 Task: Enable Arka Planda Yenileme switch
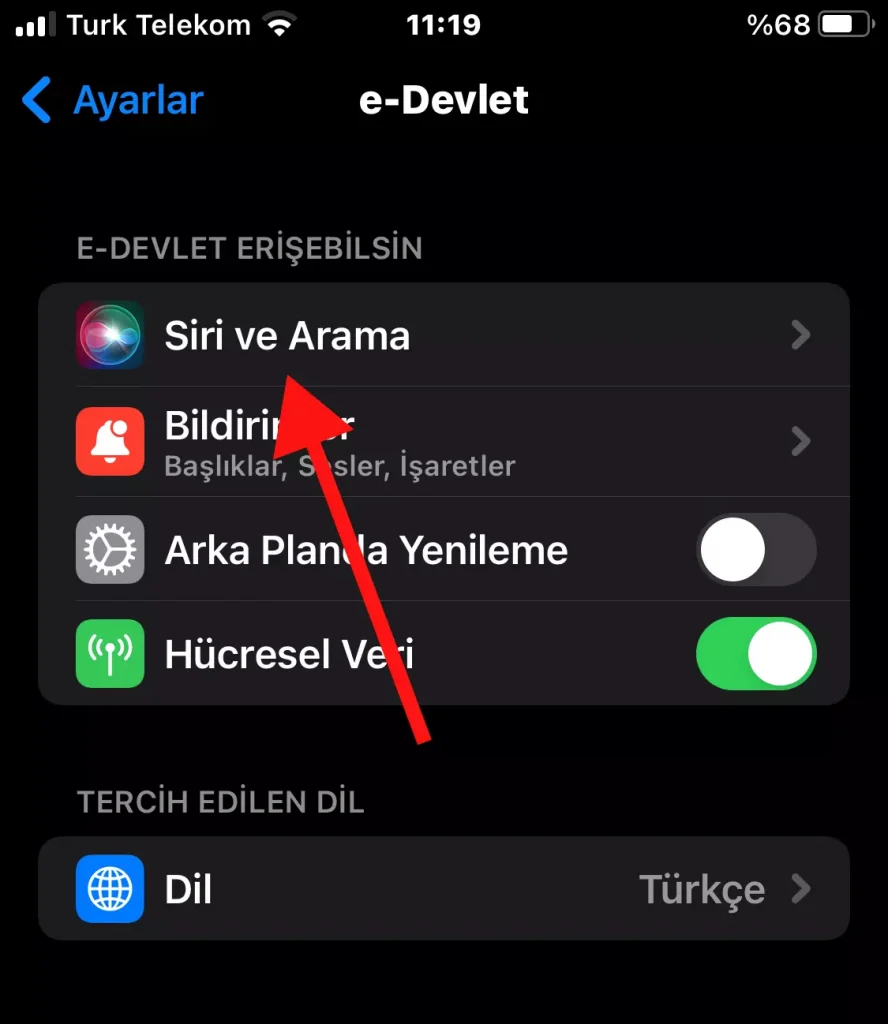(x=756, y=550)
